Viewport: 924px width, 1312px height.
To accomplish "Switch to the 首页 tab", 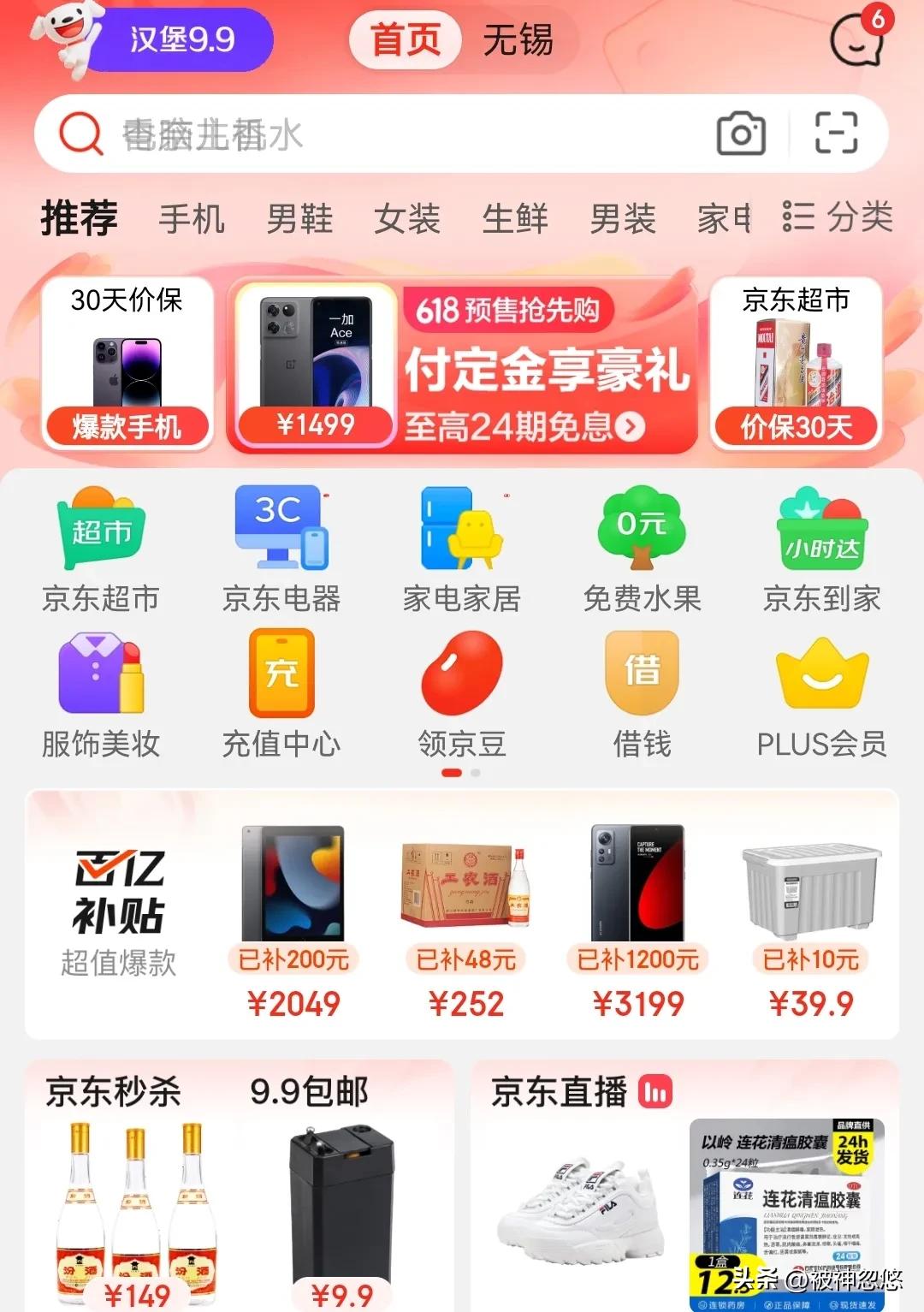I will 405,39.
